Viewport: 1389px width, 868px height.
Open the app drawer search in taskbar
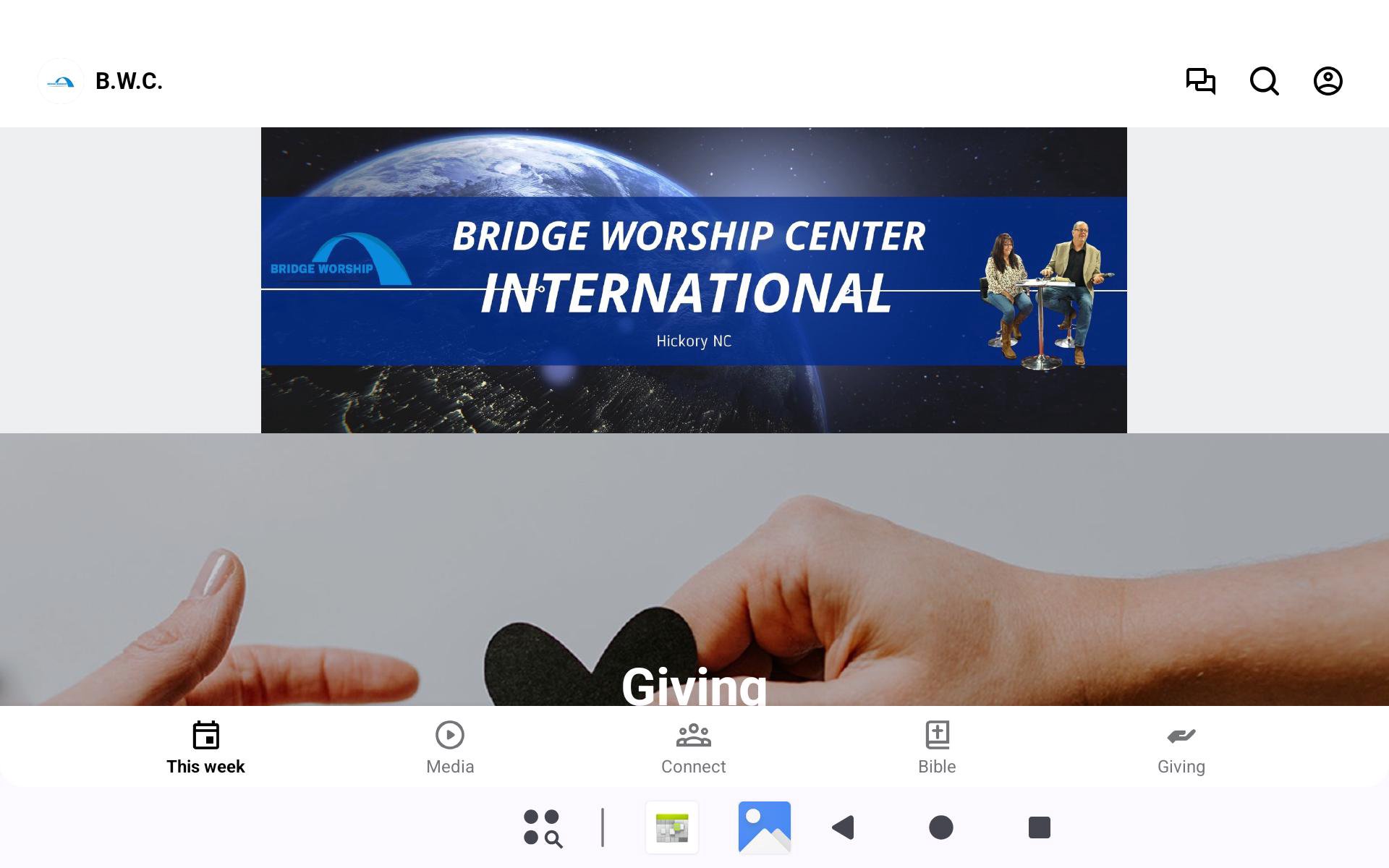click(543, 827)
